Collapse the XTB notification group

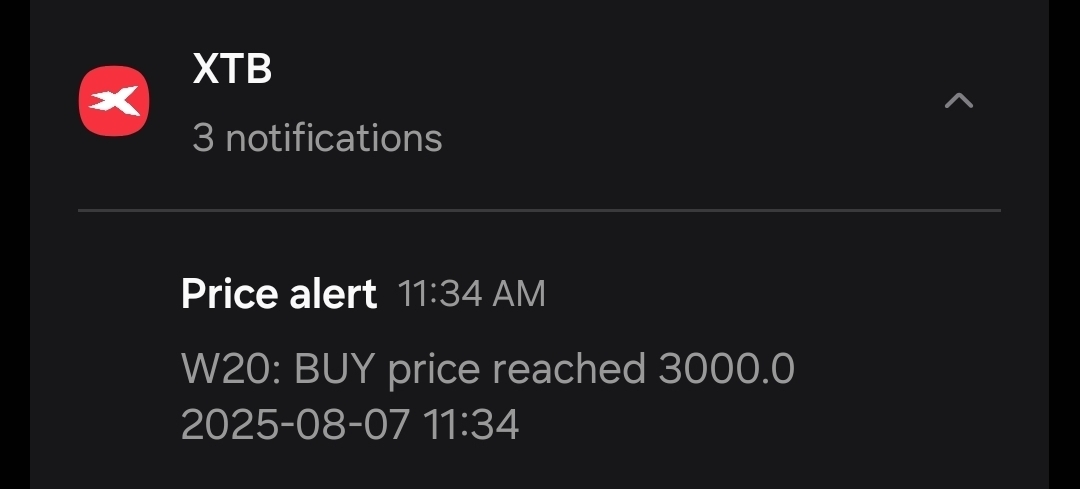(x=959, y=101)
